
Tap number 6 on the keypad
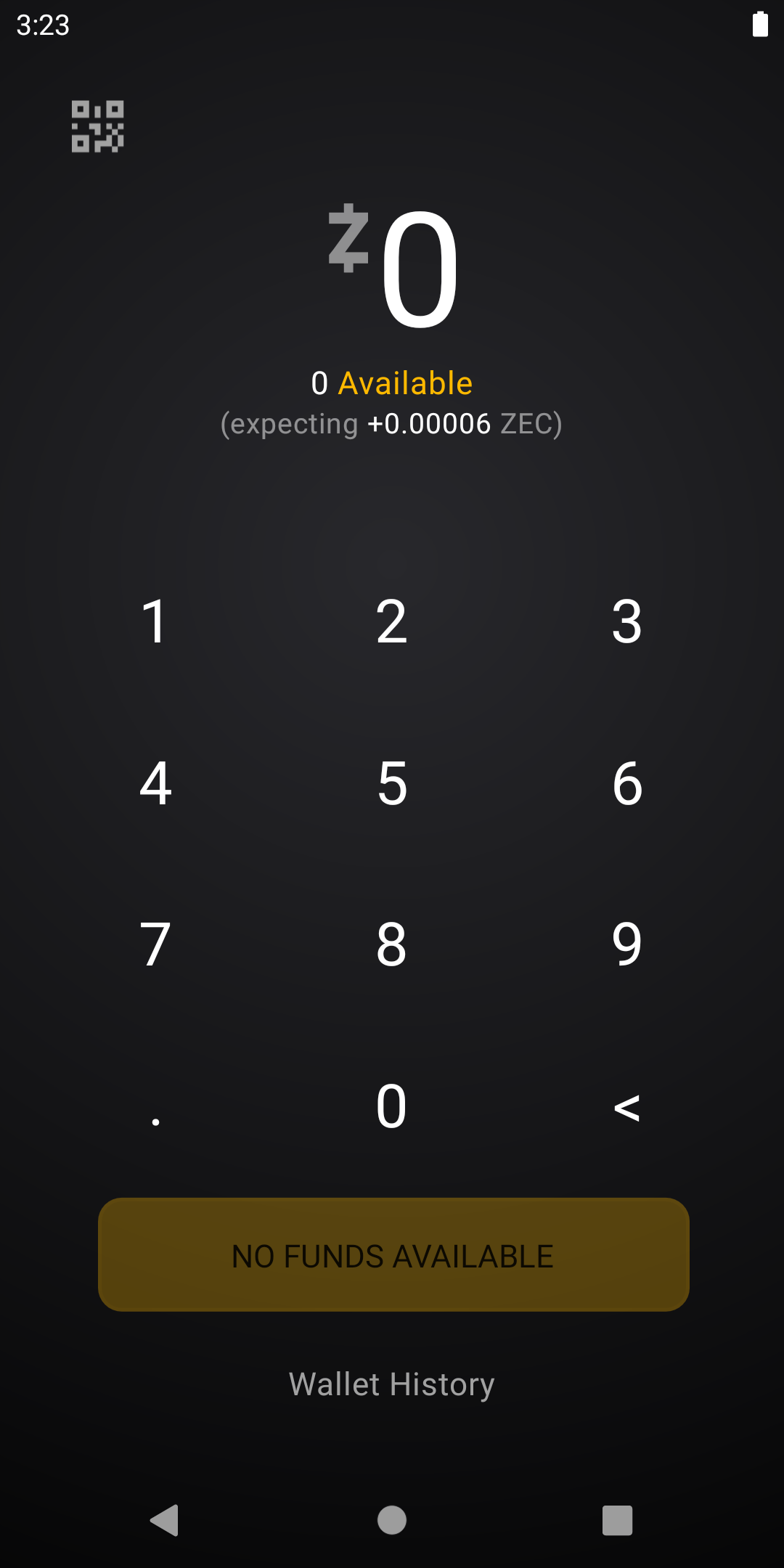coord(626,783)
